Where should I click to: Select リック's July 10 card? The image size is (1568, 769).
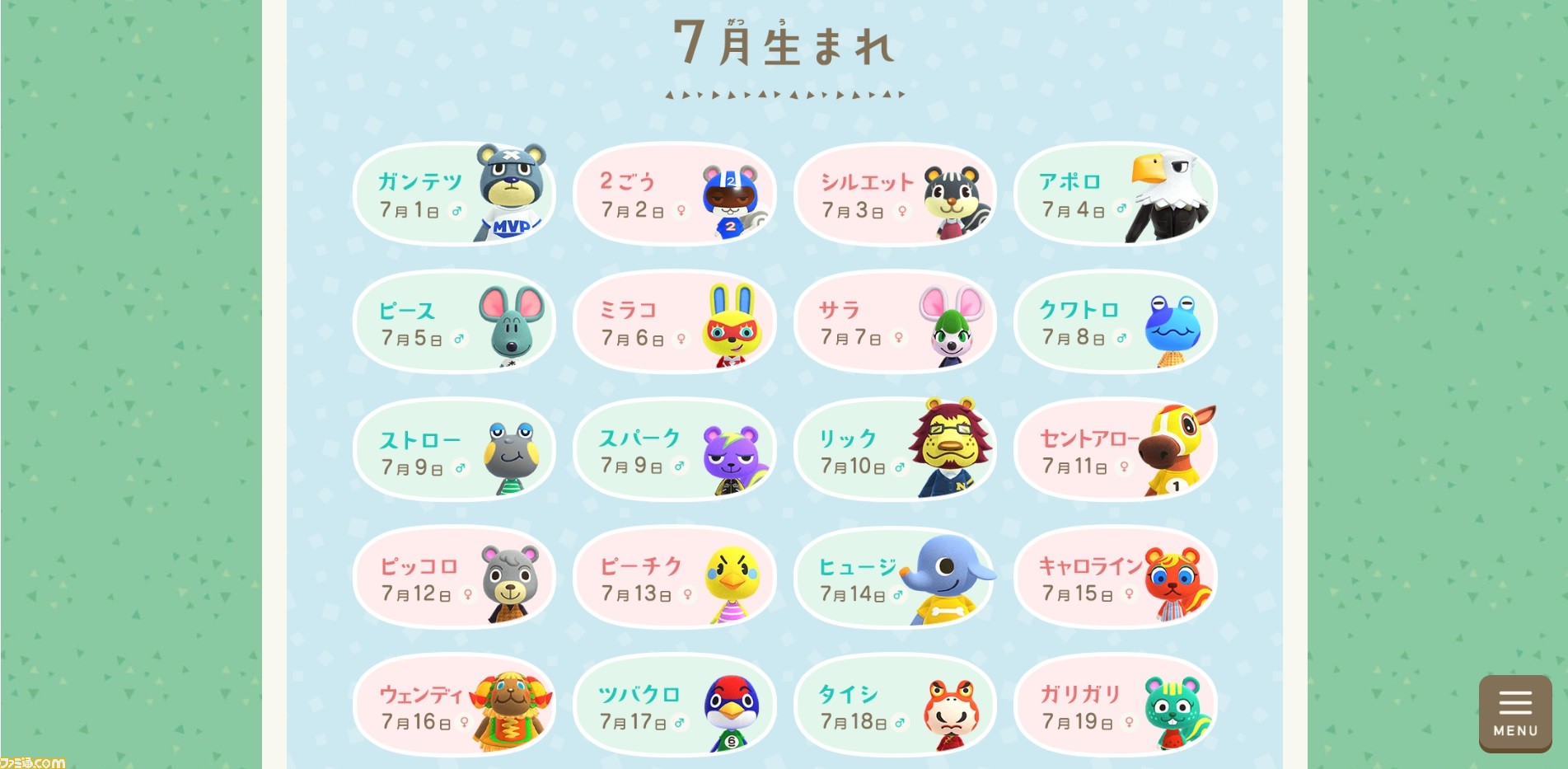895,451
